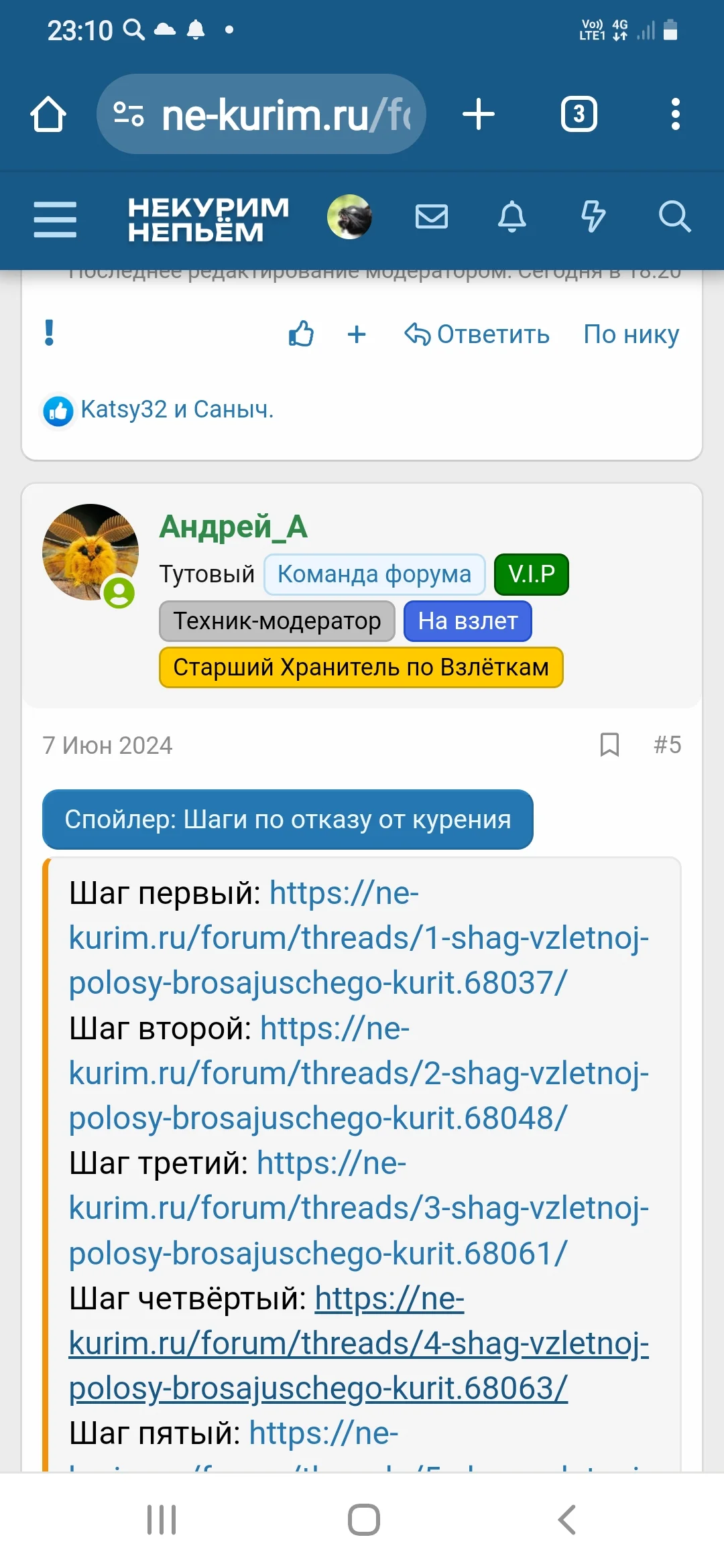Open browser home screen icon
This screenshot has width=724, height=1568.
[48, 113]
